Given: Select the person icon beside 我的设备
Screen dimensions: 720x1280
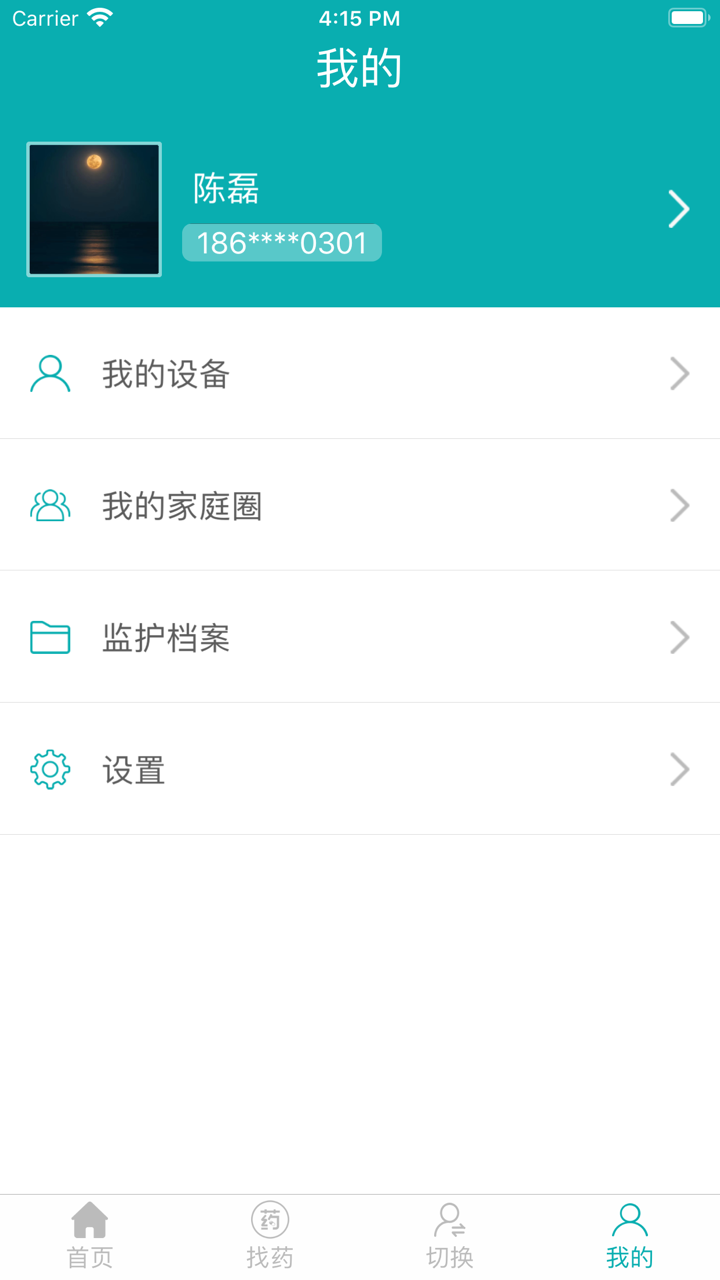Looking at the screenshot, I should pos(50,373).
